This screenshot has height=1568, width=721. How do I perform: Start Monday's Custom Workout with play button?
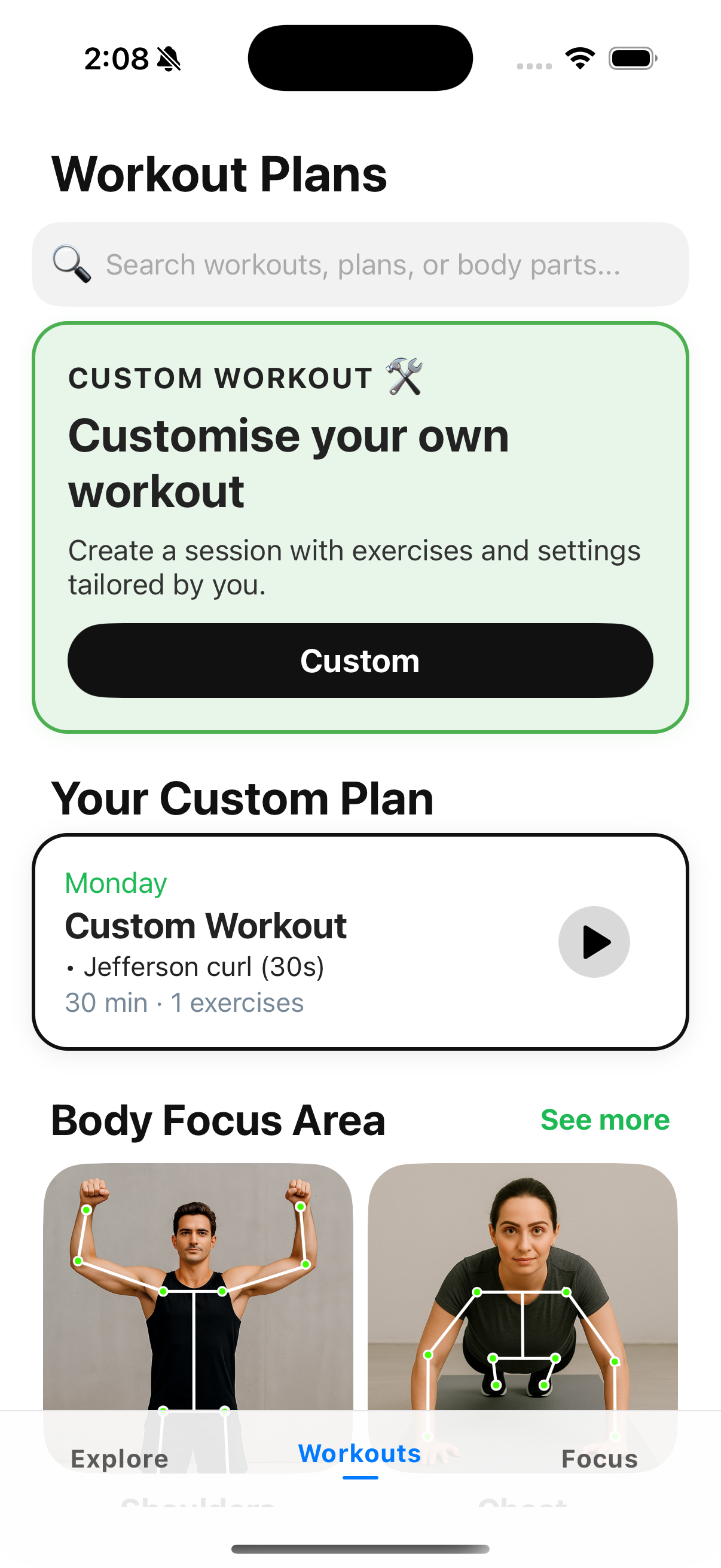593,942
